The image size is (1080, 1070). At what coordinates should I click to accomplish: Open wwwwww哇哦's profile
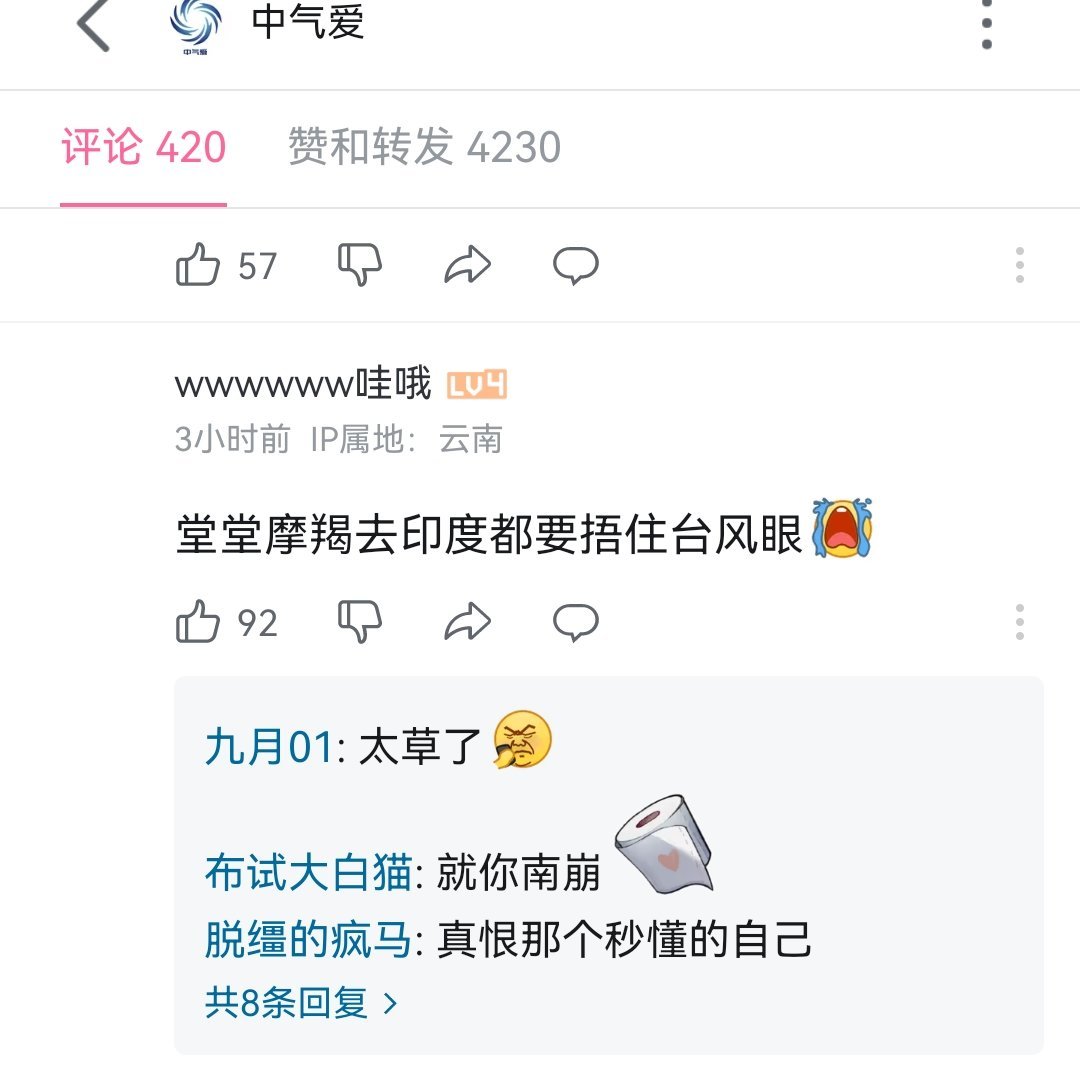coord(303,384)
